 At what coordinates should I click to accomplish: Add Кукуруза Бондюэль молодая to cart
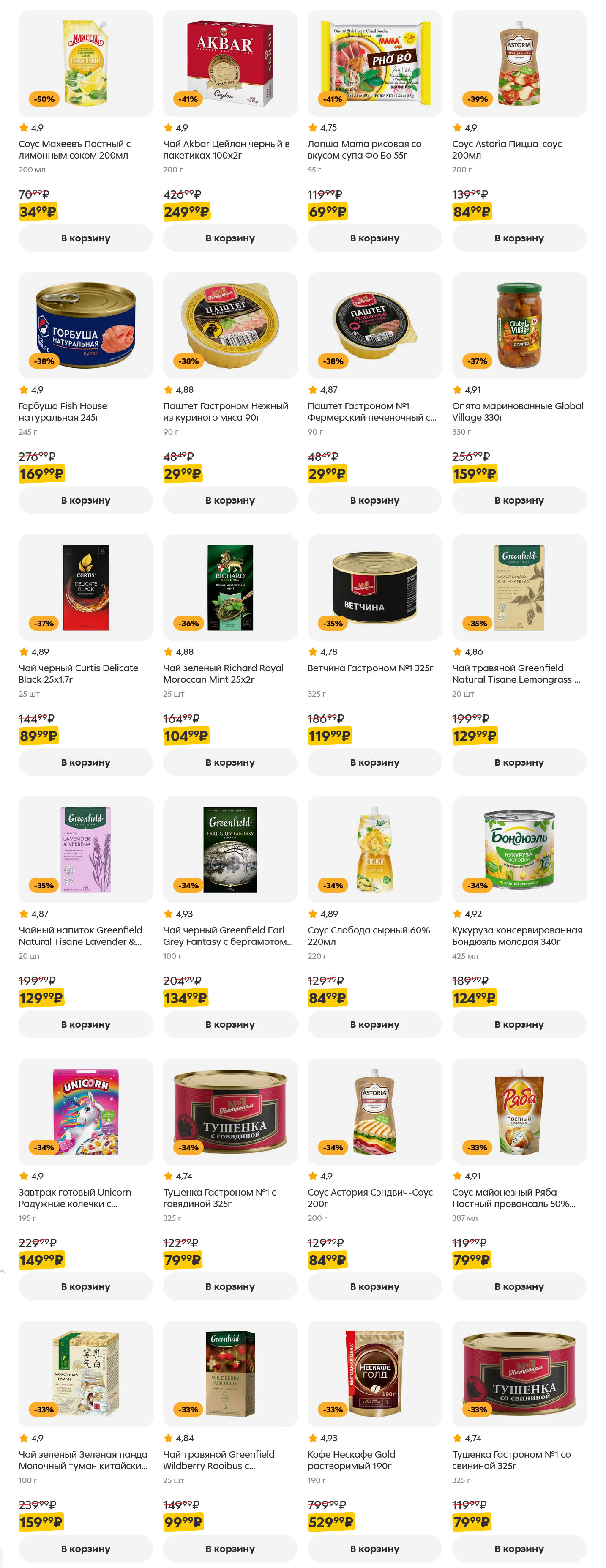pos(519,1024)
